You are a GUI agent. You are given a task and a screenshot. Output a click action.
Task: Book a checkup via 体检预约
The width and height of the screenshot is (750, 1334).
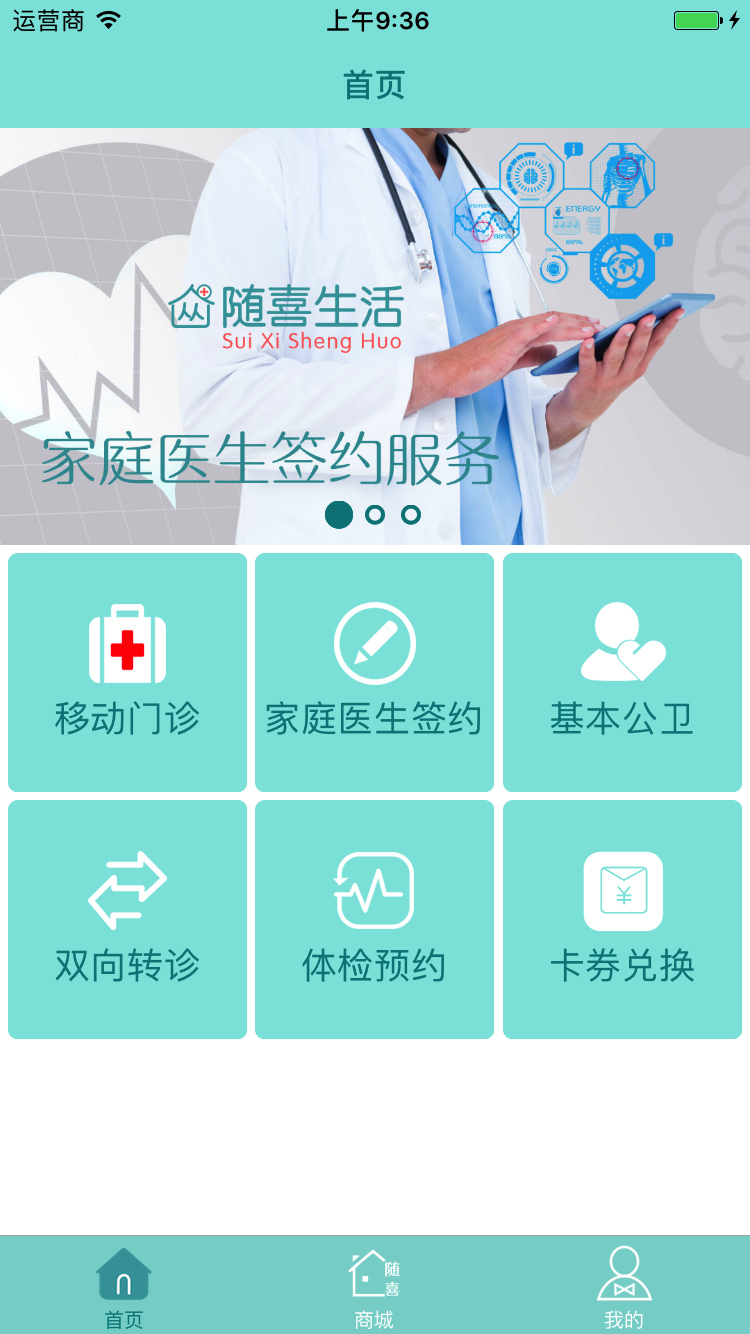[x=374, y=919]
